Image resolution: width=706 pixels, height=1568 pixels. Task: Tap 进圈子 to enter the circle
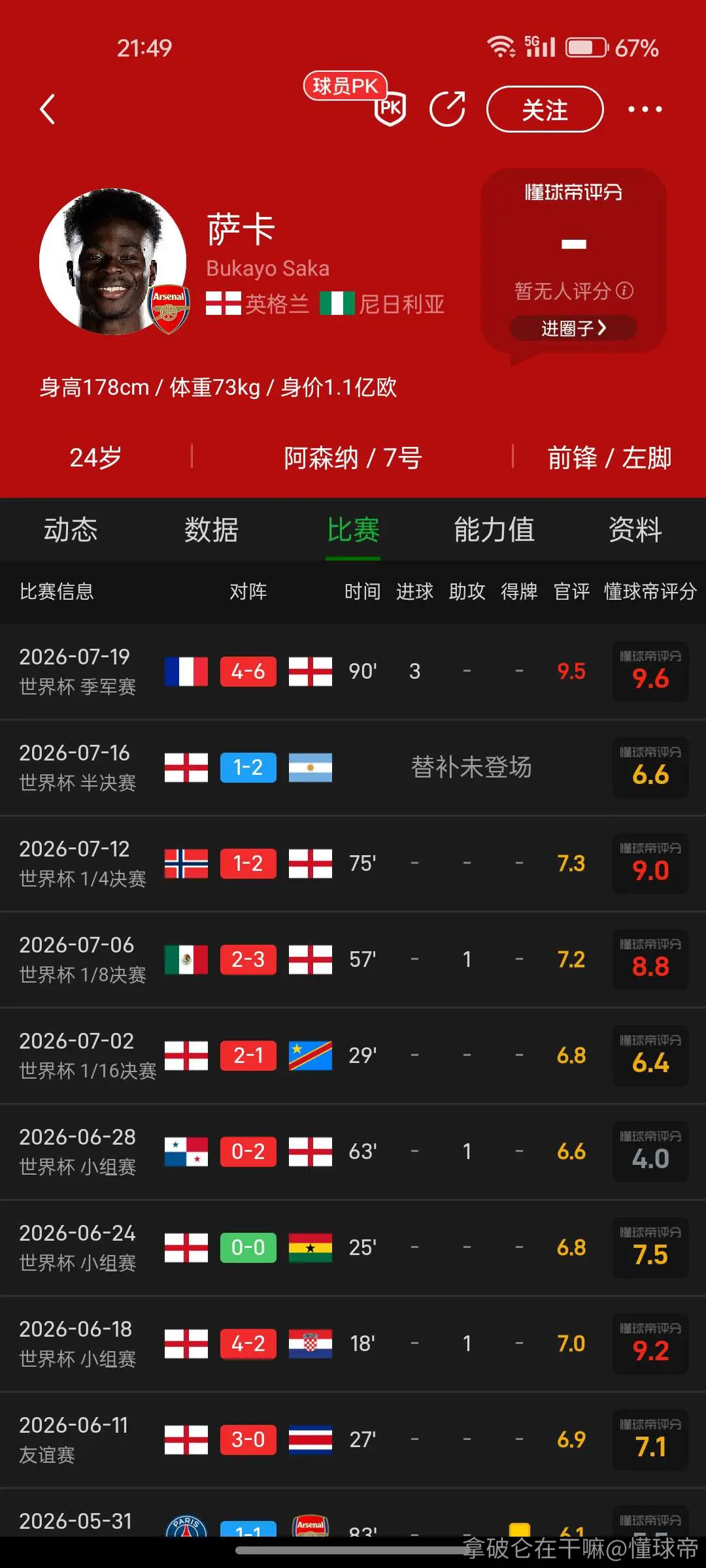point(573,328)
